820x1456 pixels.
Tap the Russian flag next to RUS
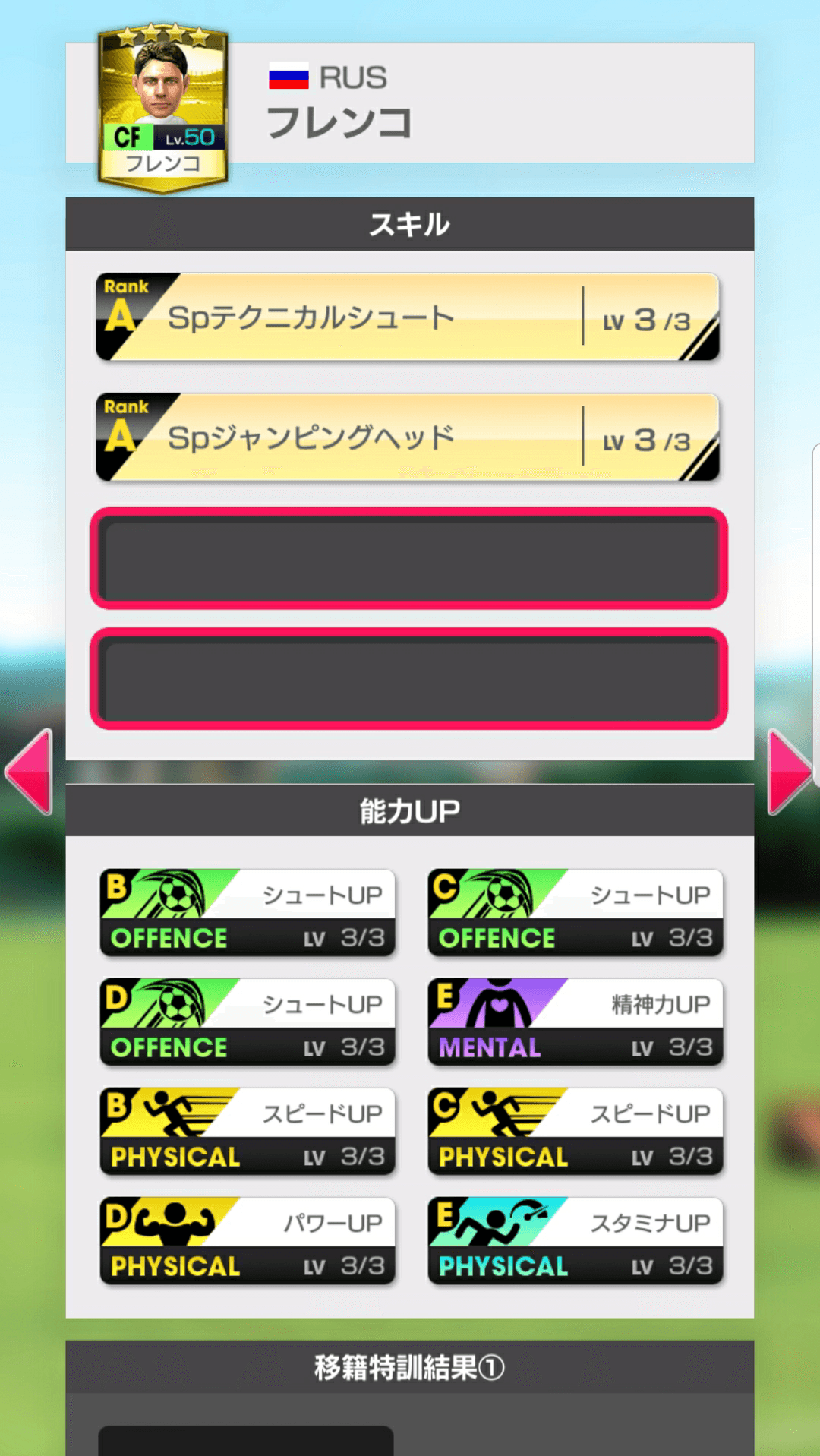coord(289,77)
